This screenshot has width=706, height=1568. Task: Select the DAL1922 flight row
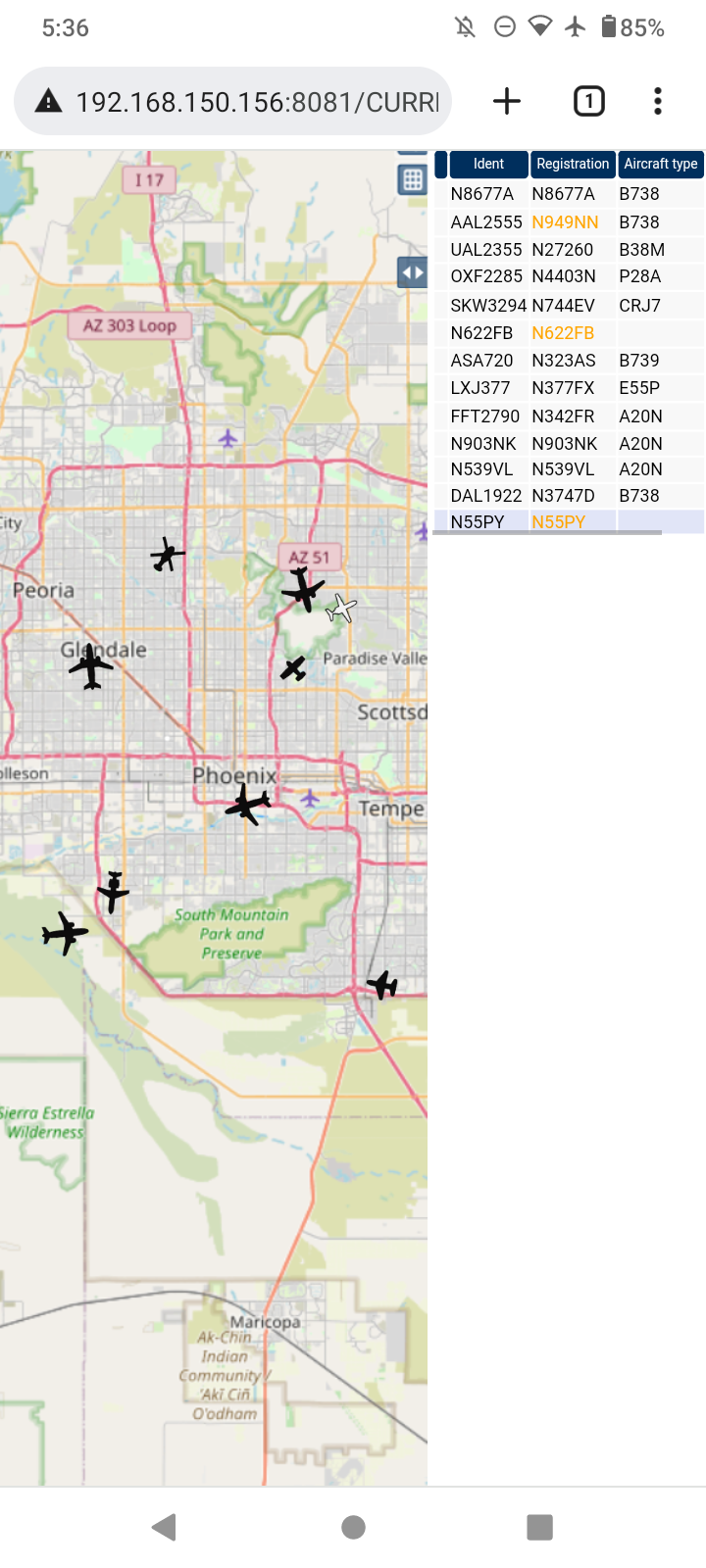(569, 496)
